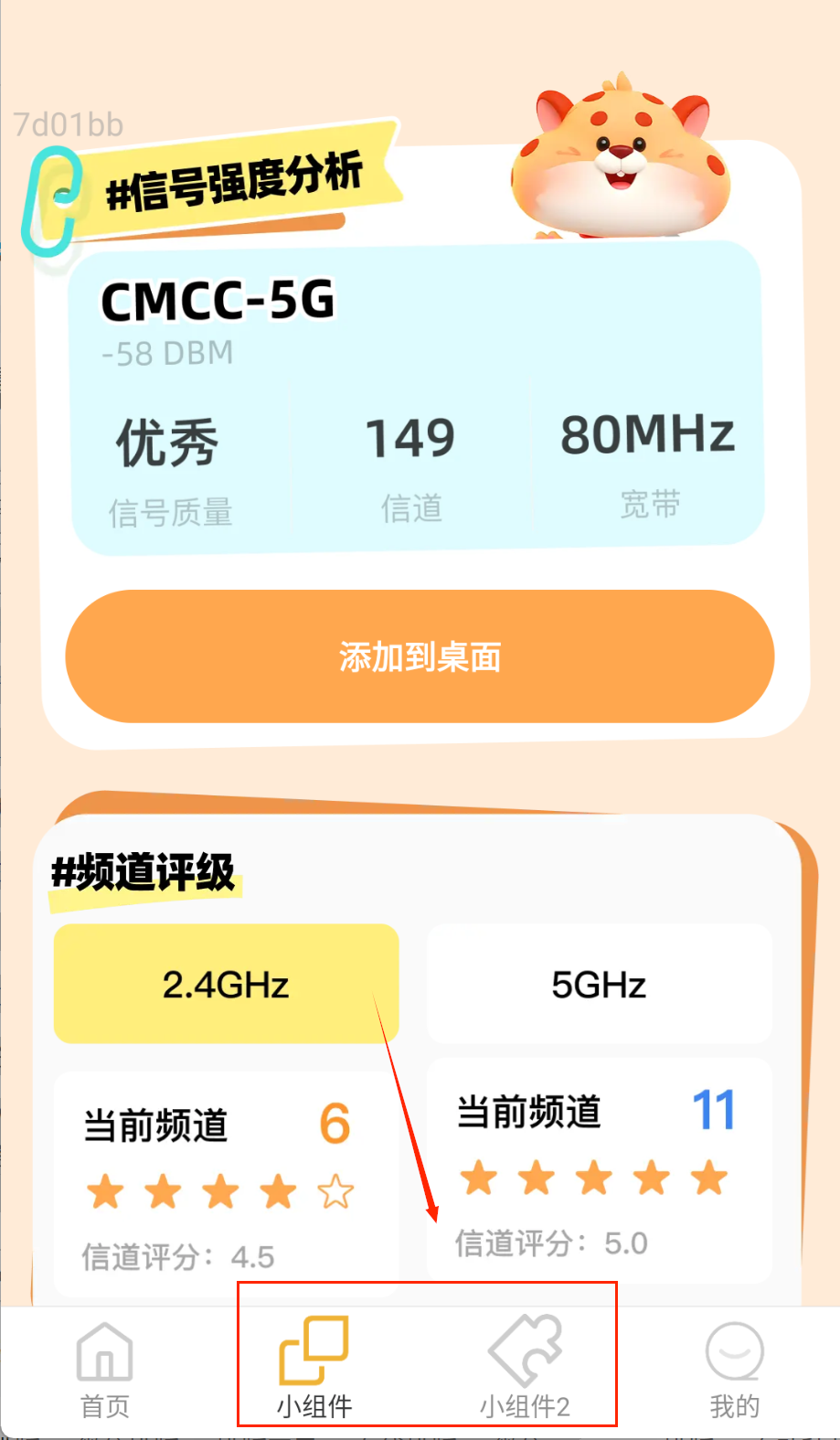
Task: Tap the 添加到桌面 button
Action: 420,656
